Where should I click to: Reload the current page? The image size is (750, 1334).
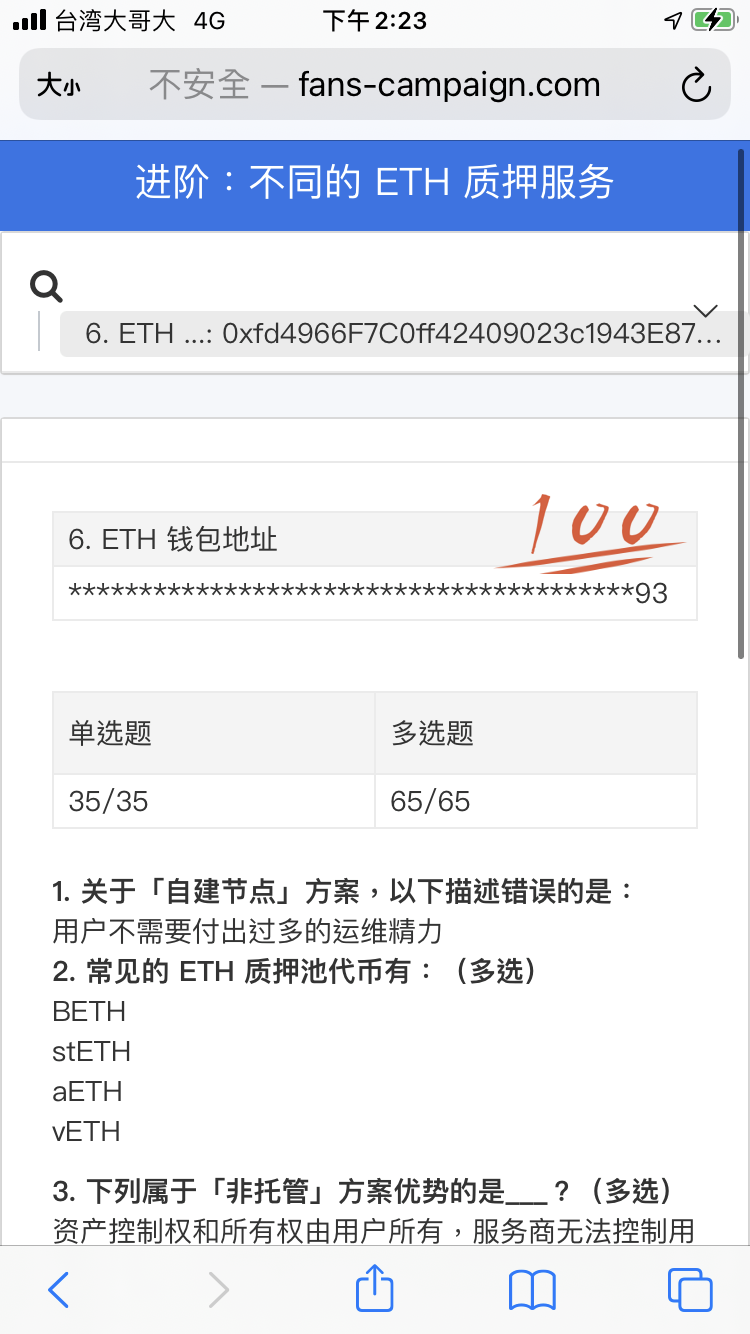695,86
